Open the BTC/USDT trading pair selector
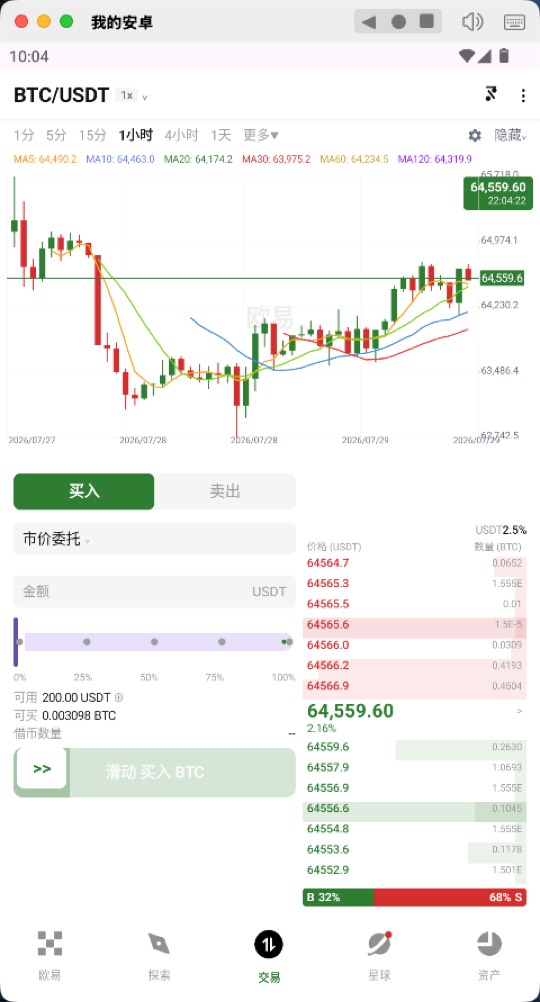 [x=61, y=95]
